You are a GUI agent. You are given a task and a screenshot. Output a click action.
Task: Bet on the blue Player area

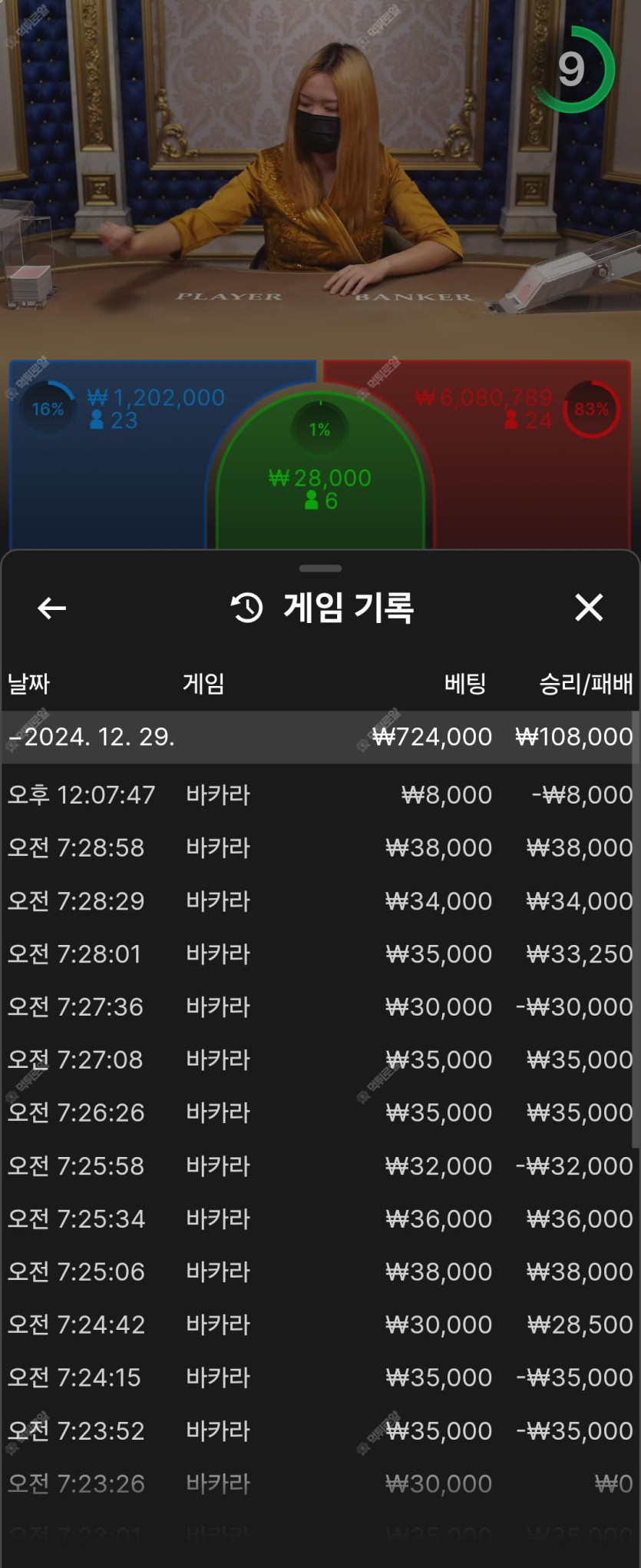(x=107, y=476)
